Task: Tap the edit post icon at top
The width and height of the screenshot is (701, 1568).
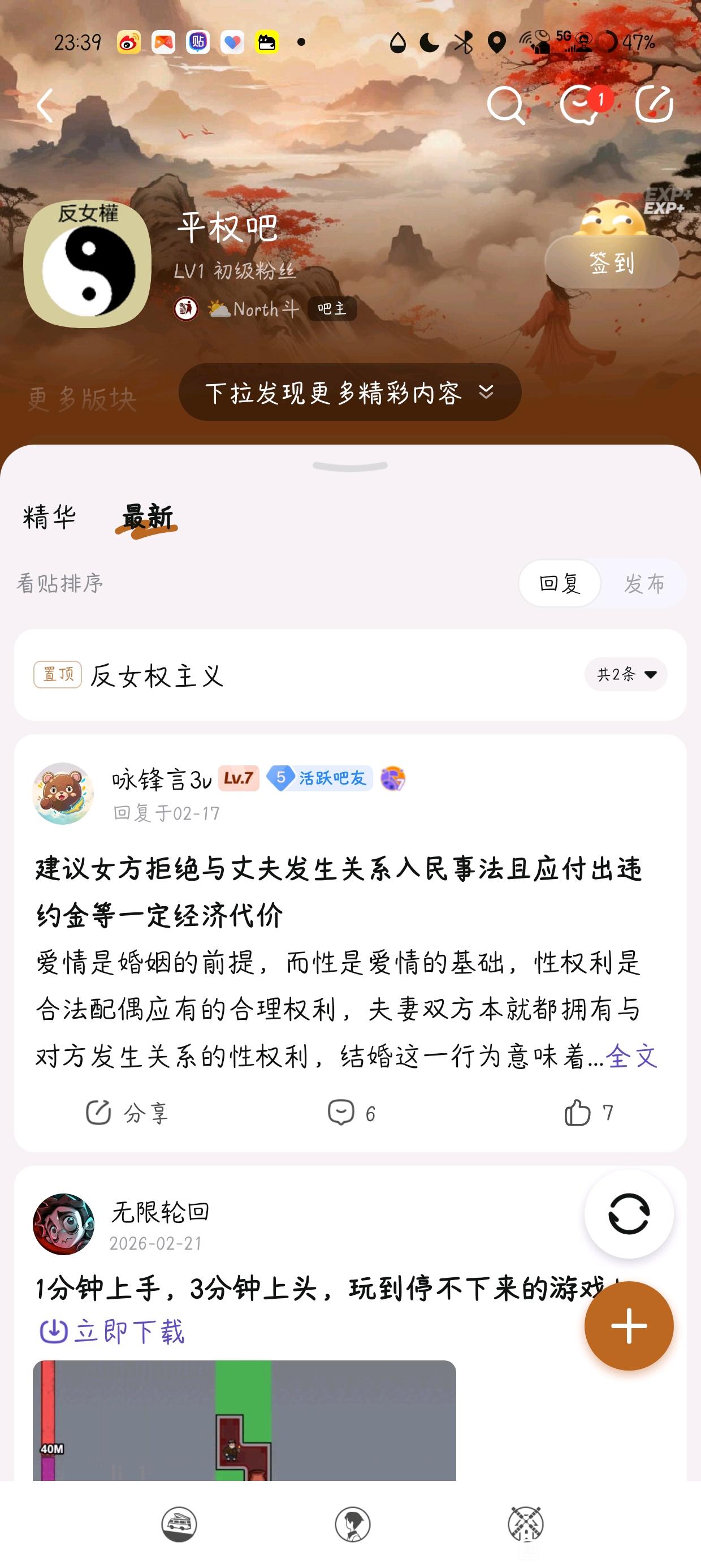Action: coord(654,105)
